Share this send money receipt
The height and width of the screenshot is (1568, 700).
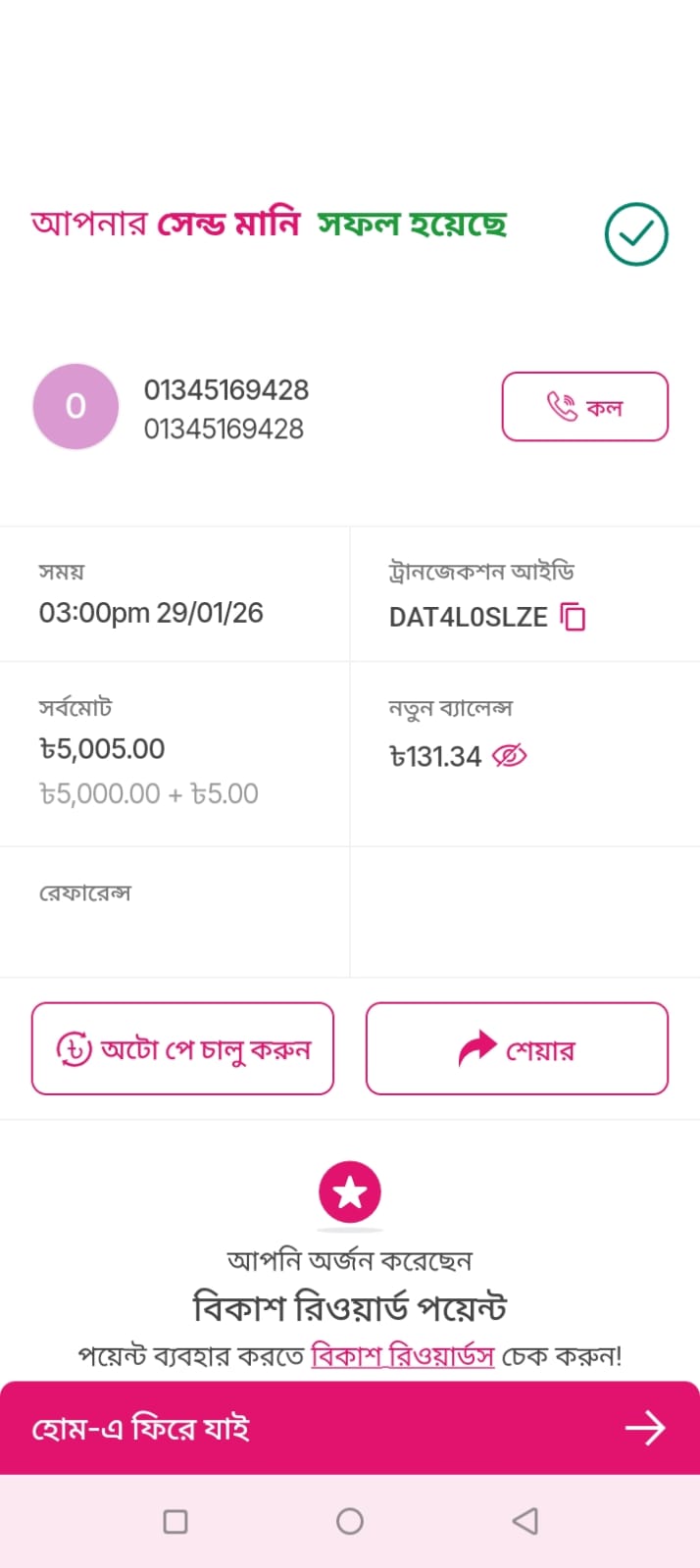(517, 1048)
